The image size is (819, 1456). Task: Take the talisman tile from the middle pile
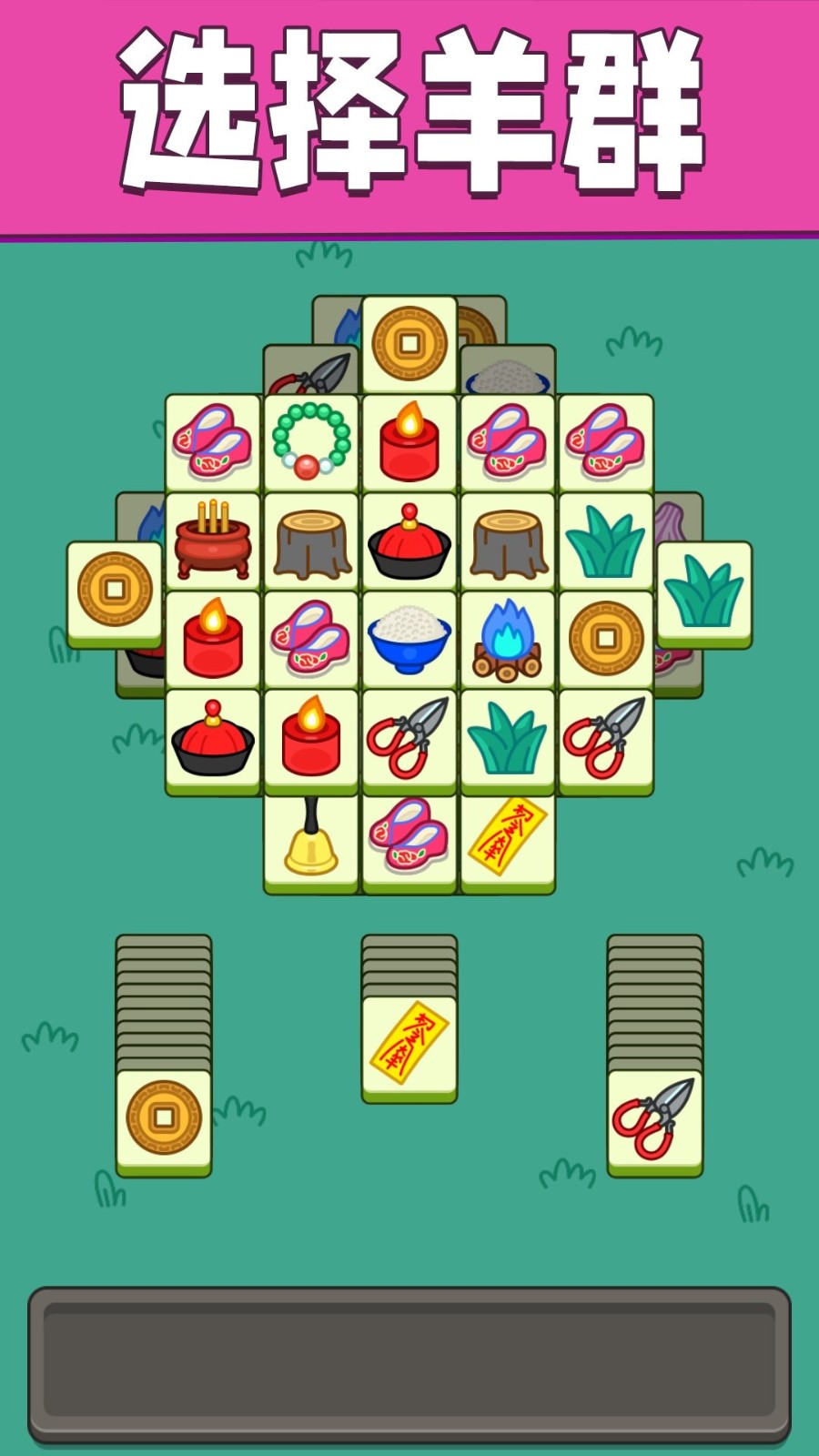[x=409, y=1045]
